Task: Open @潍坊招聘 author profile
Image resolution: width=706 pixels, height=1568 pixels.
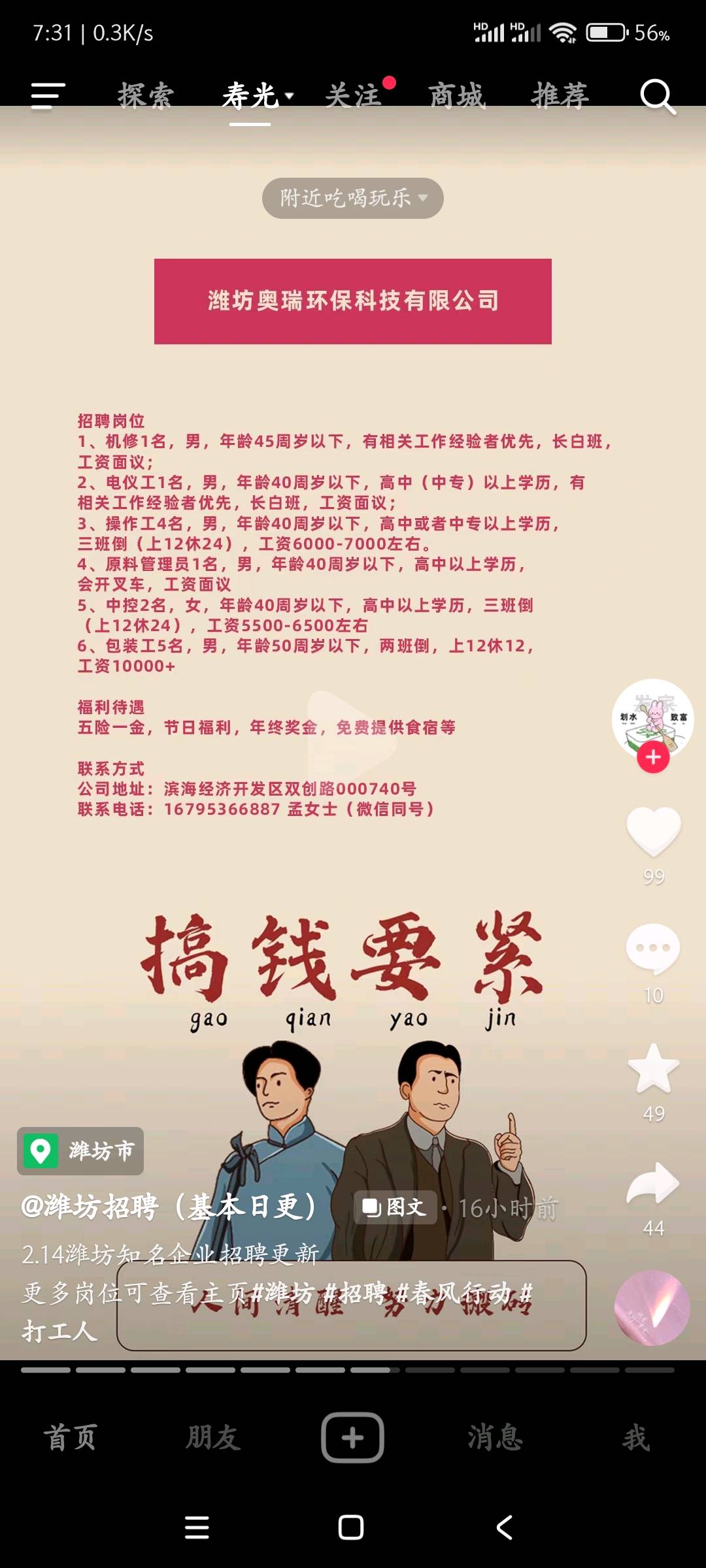Action: [169, 1207]
